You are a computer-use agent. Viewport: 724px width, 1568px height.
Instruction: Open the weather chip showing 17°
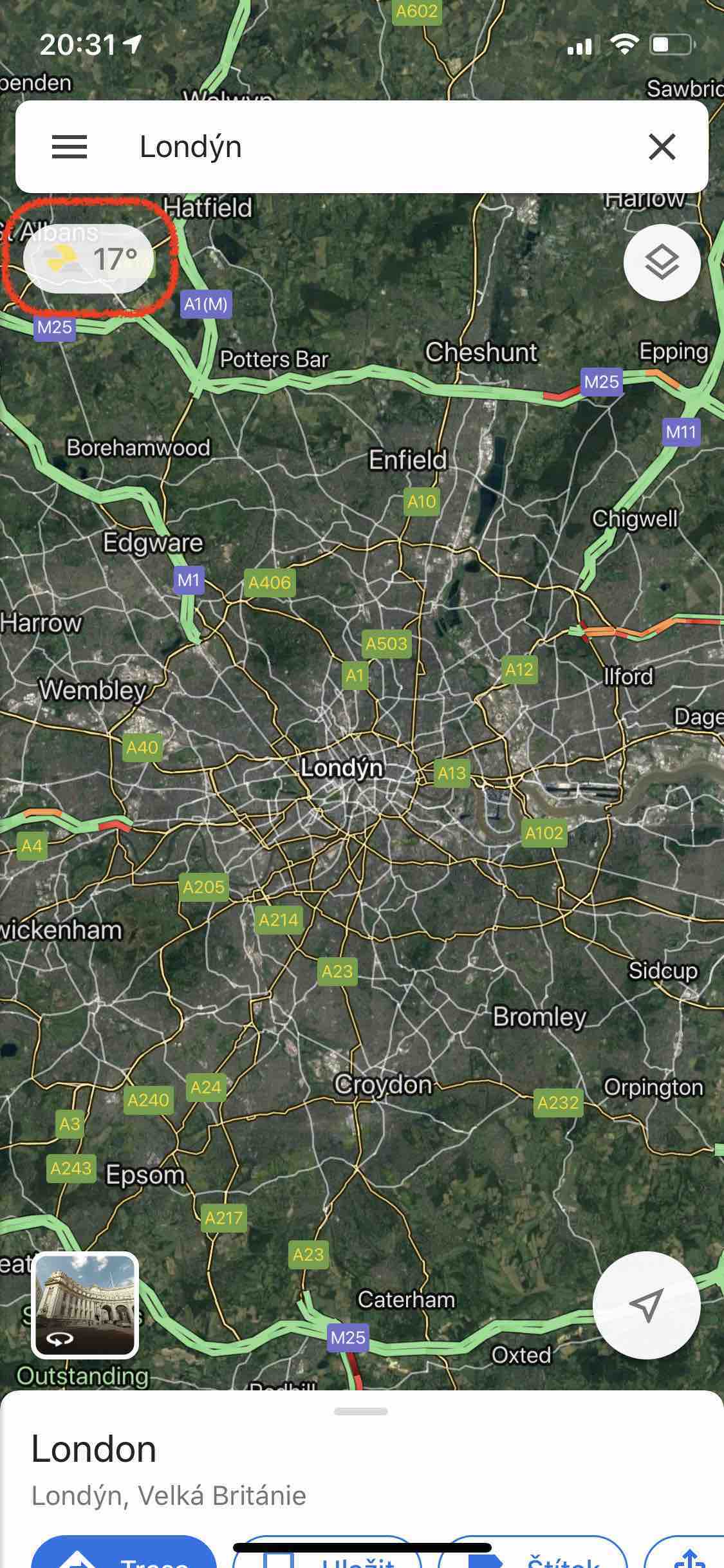point(89,259)
